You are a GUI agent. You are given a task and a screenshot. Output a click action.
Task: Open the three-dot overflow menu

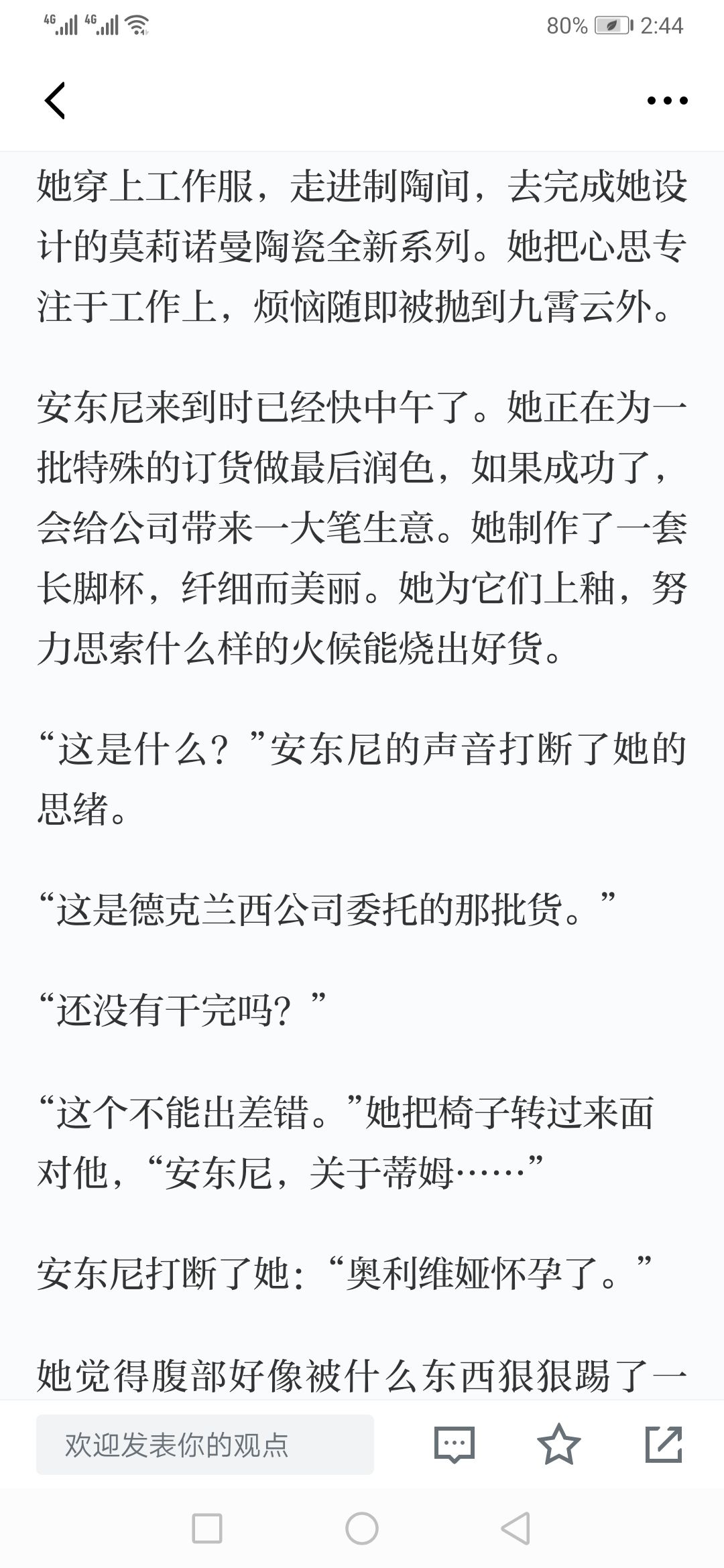tap(667, 101)
